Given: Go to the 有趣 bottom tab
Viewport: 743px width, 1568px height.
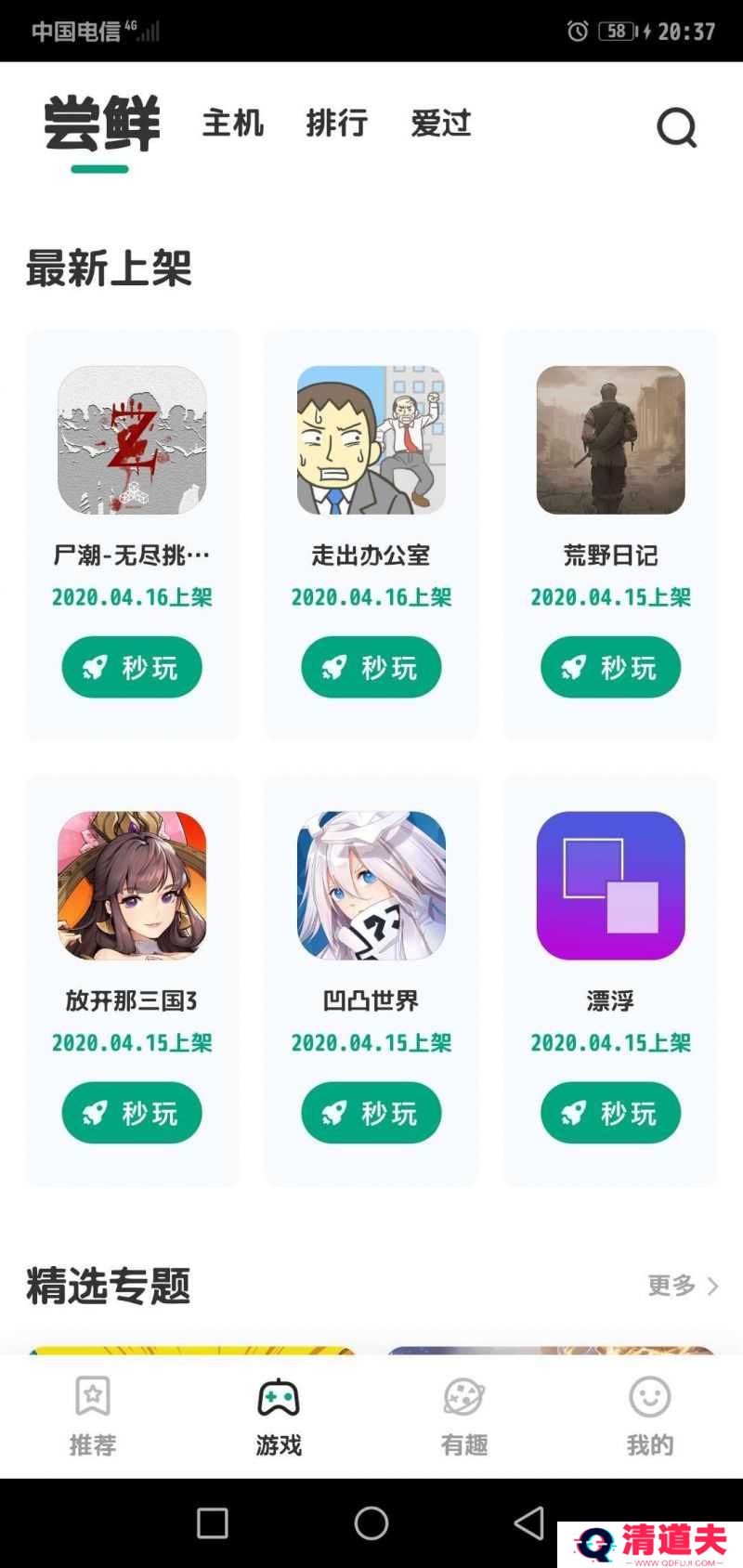Looking at the screenshot, I should click(464, 1416).
